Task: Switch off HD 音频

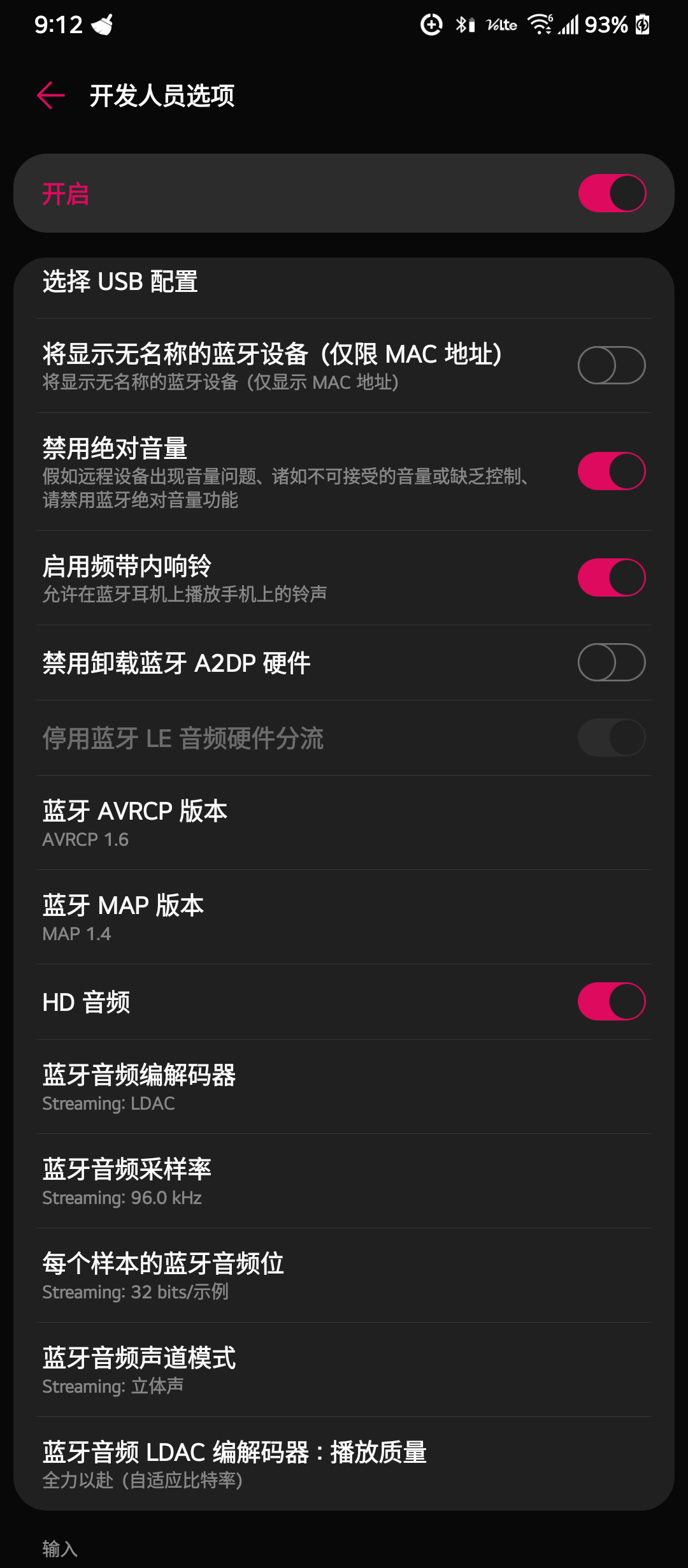Action: pyautogui.click(x=612, y=1001)
